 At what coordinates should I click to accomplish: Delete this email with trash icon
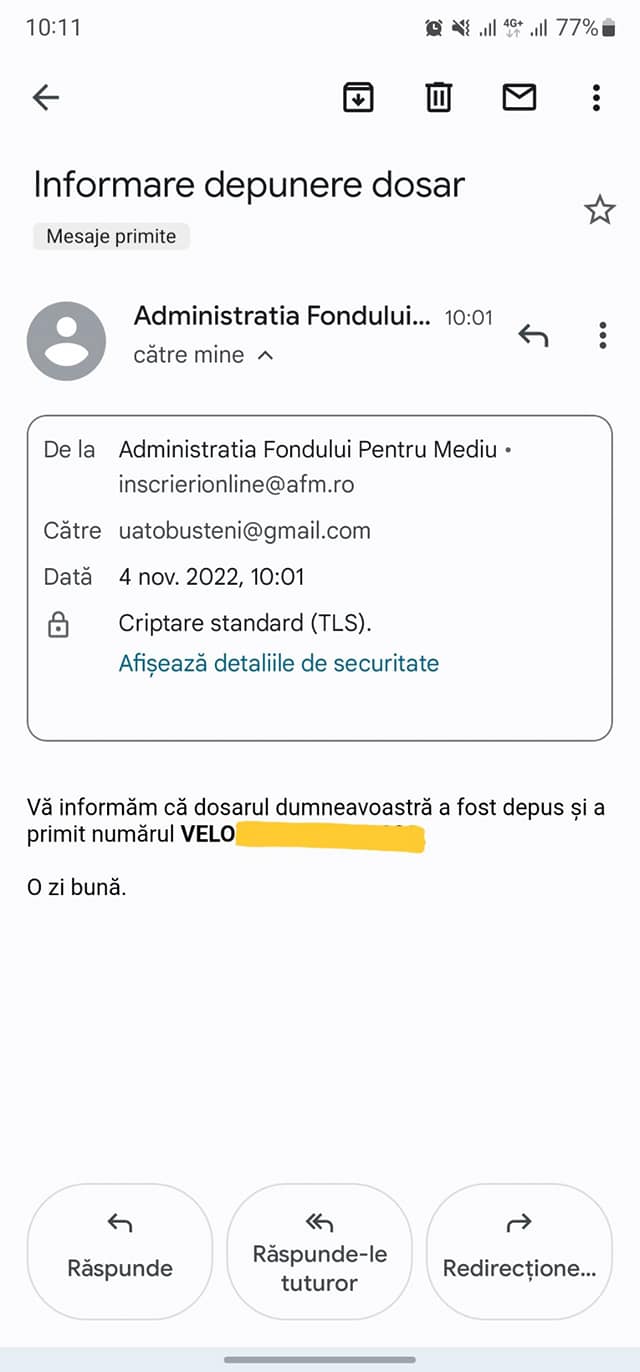[x=438, y=97]
